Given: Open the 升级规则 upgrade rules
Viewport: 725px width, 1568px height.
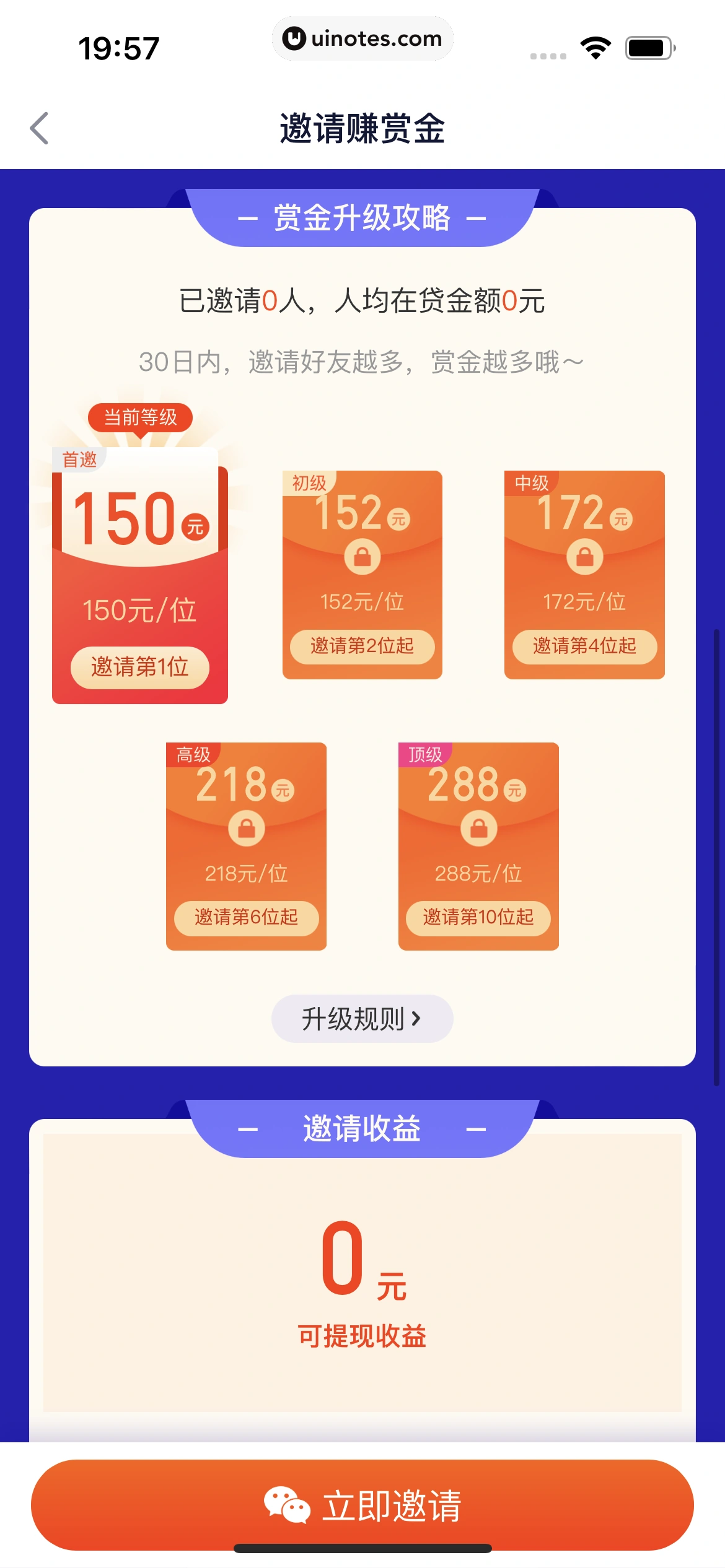Looking at the screenshot, I should point(362,1019).
